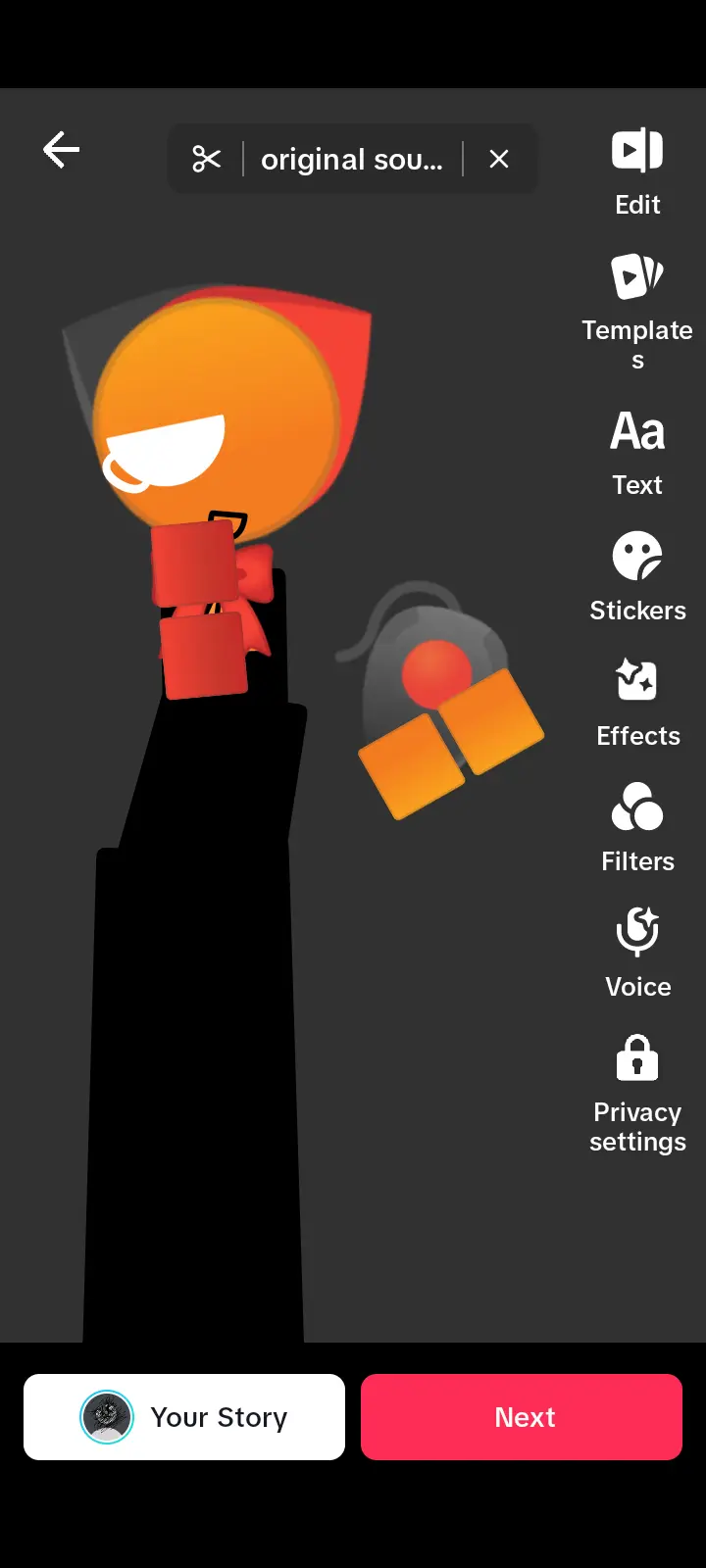Continue with the Next button
This screenshot has width=706, height=1568.
[522, 1417]
